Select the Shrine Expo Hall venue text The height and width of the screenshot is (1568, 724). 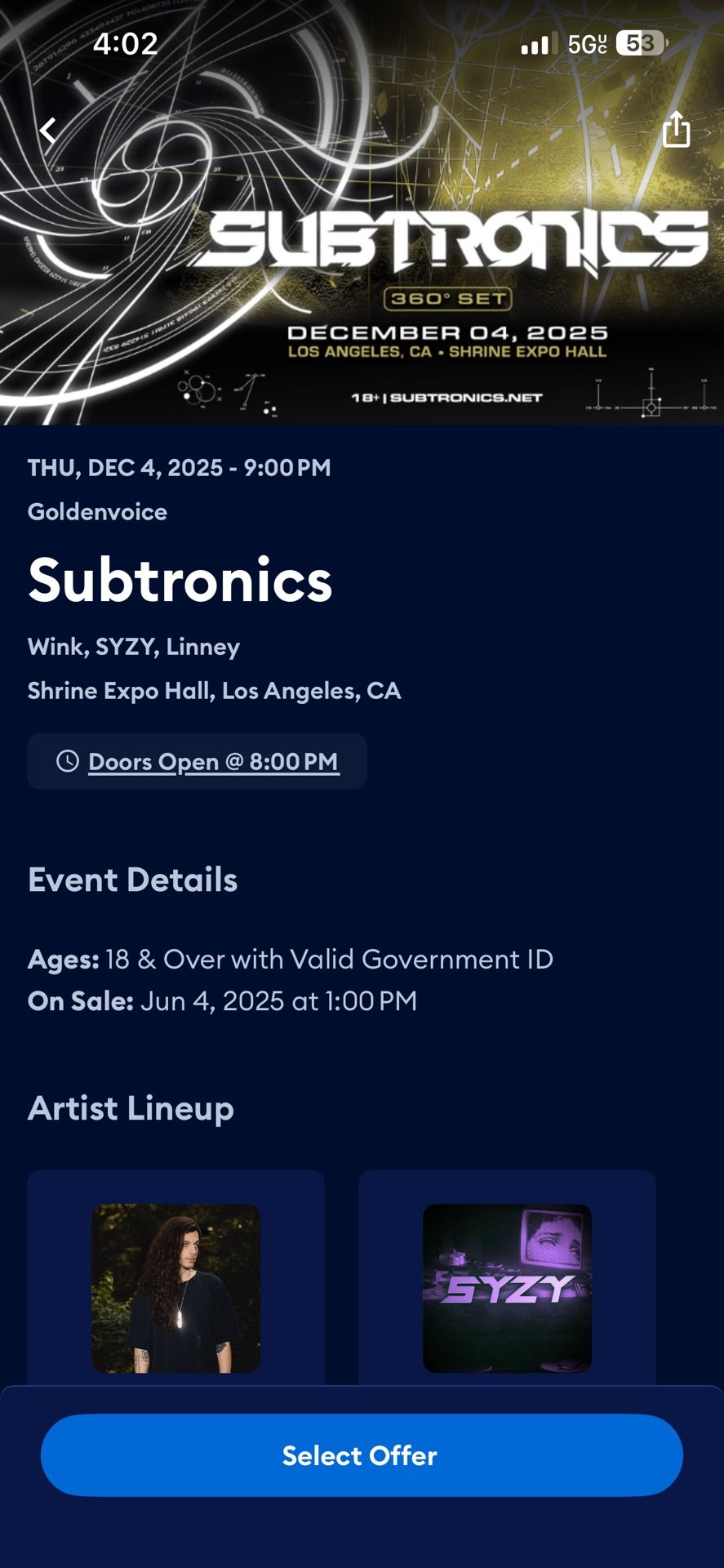point(214,690)
